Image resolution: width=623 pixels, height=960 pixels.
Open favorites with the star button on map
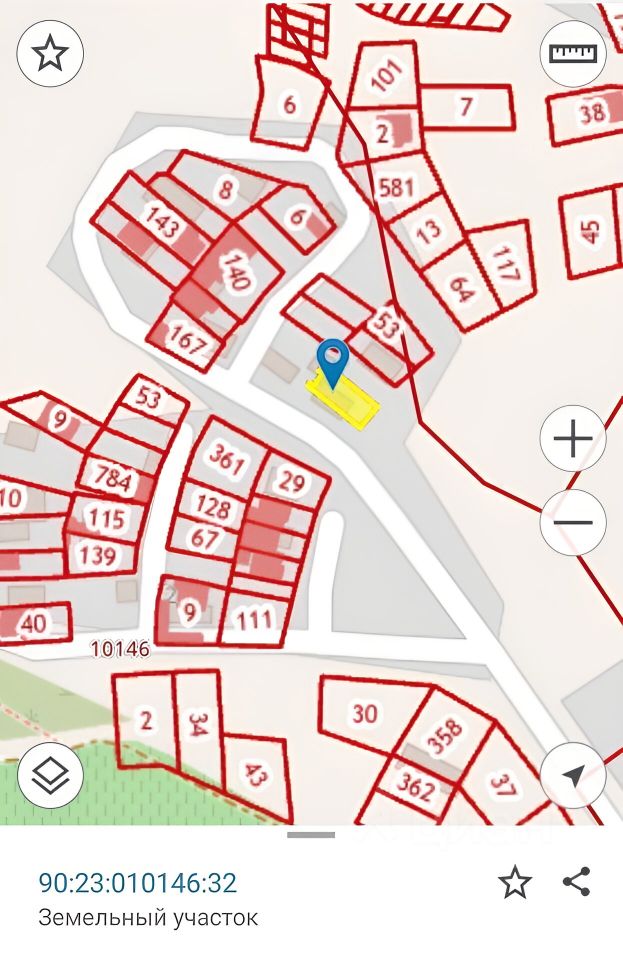50,53
